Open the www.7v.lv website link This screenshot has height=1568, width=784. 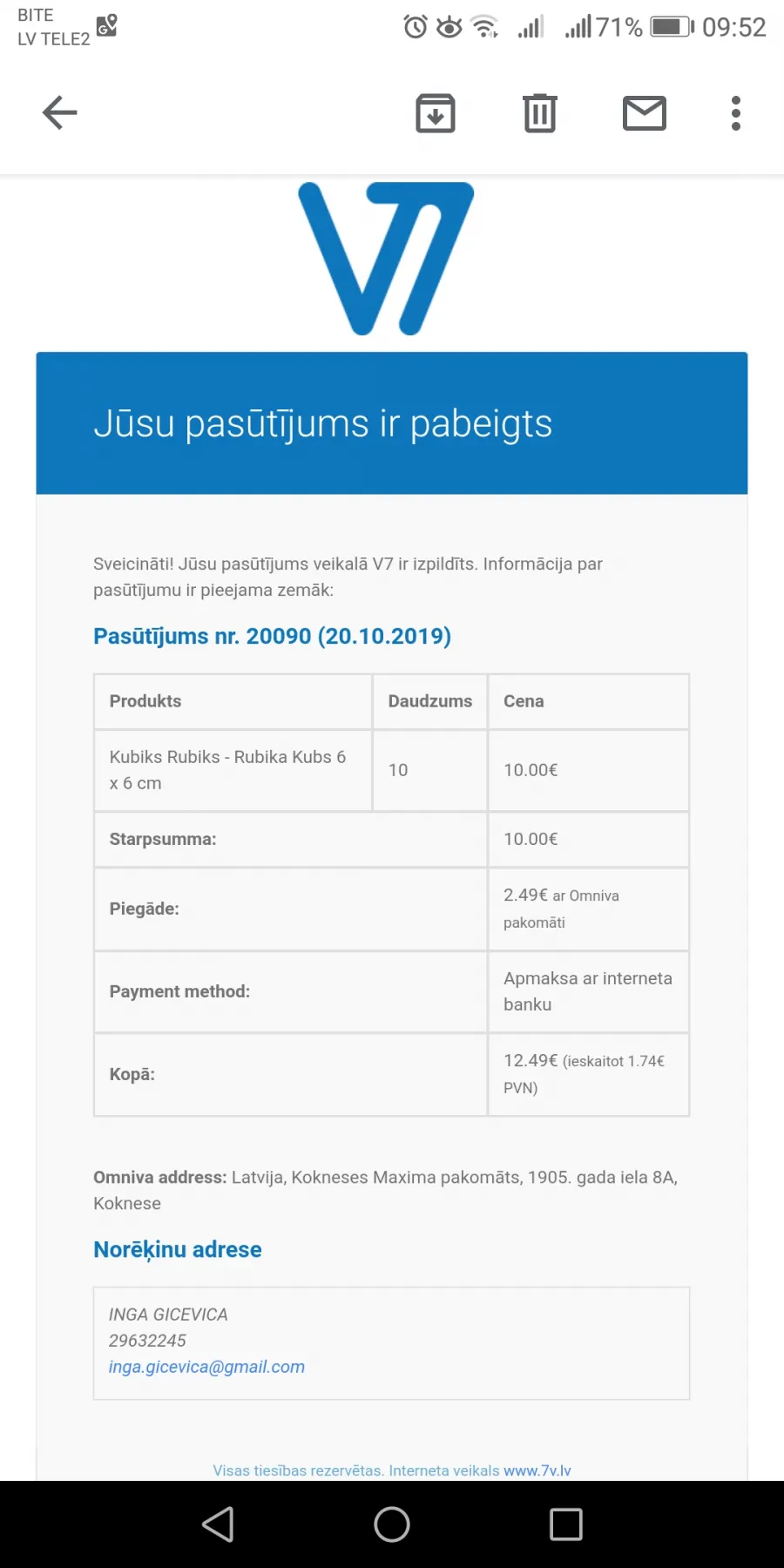point(537,1470)
